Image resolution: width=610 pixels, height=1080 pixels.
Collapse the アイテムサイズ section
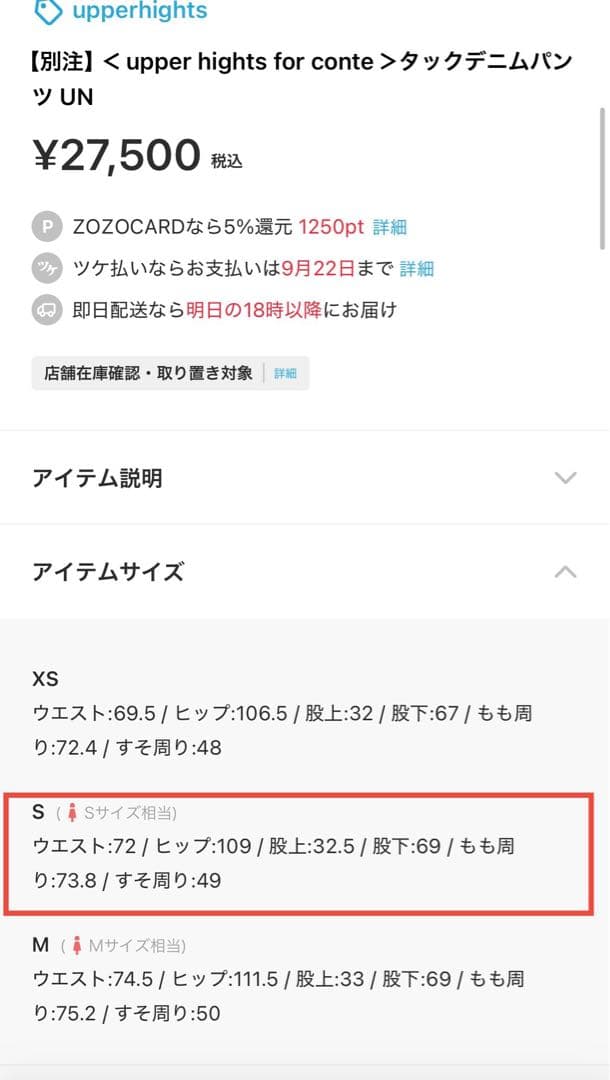(x=565, y=572)
